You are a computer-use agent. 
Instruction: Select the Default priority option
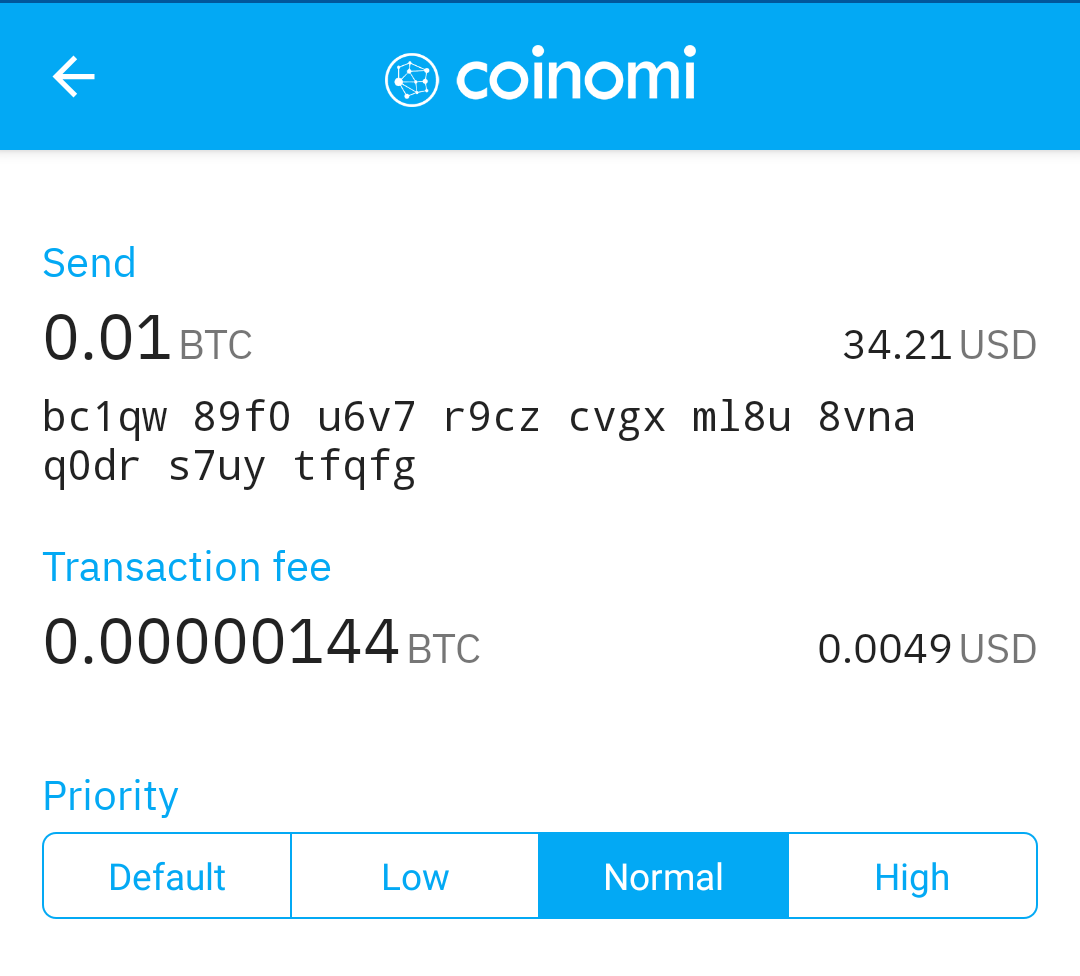[x=167, y=876]
